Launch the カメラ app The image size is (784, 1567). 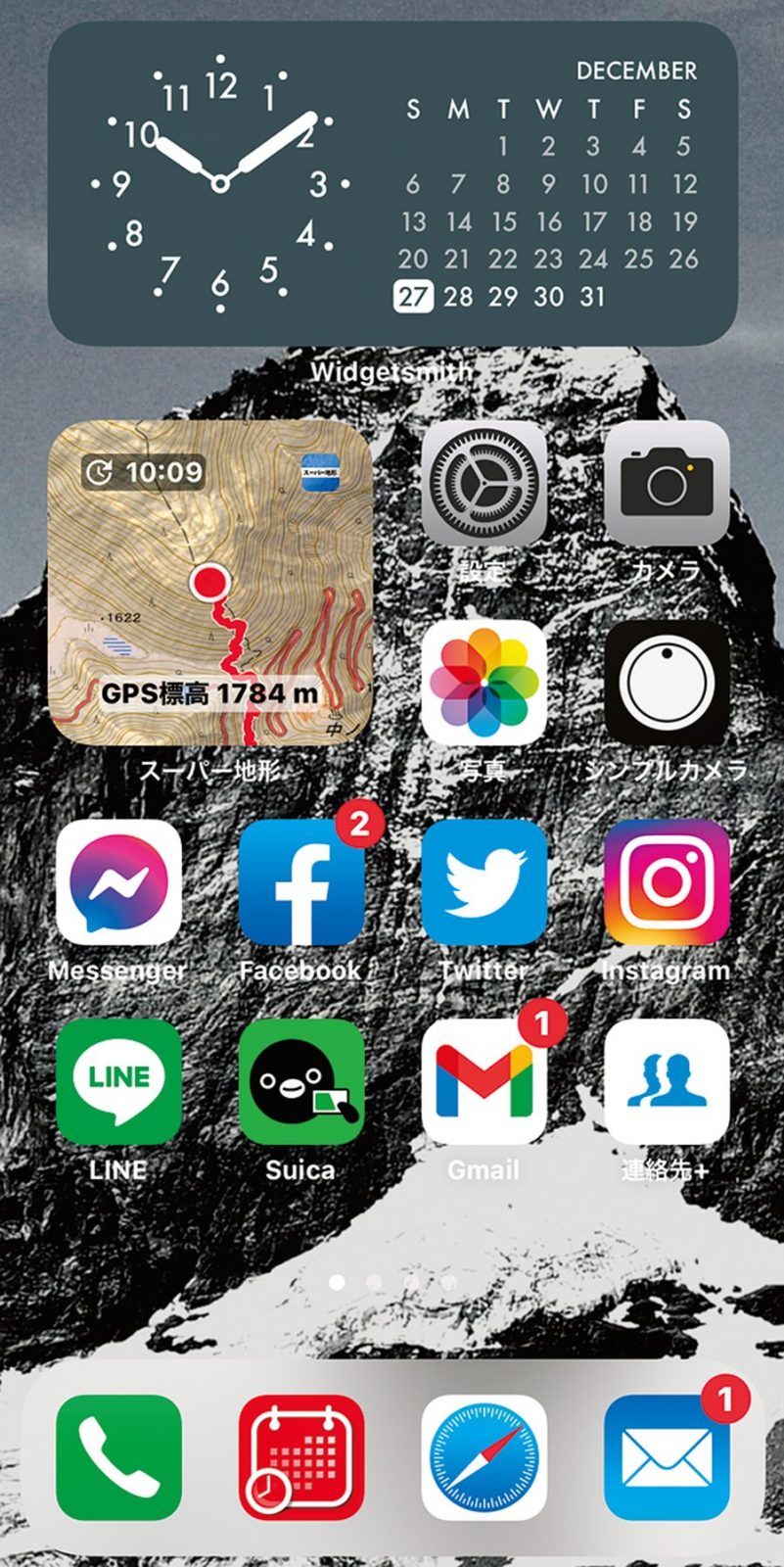[x=667, y=484]
